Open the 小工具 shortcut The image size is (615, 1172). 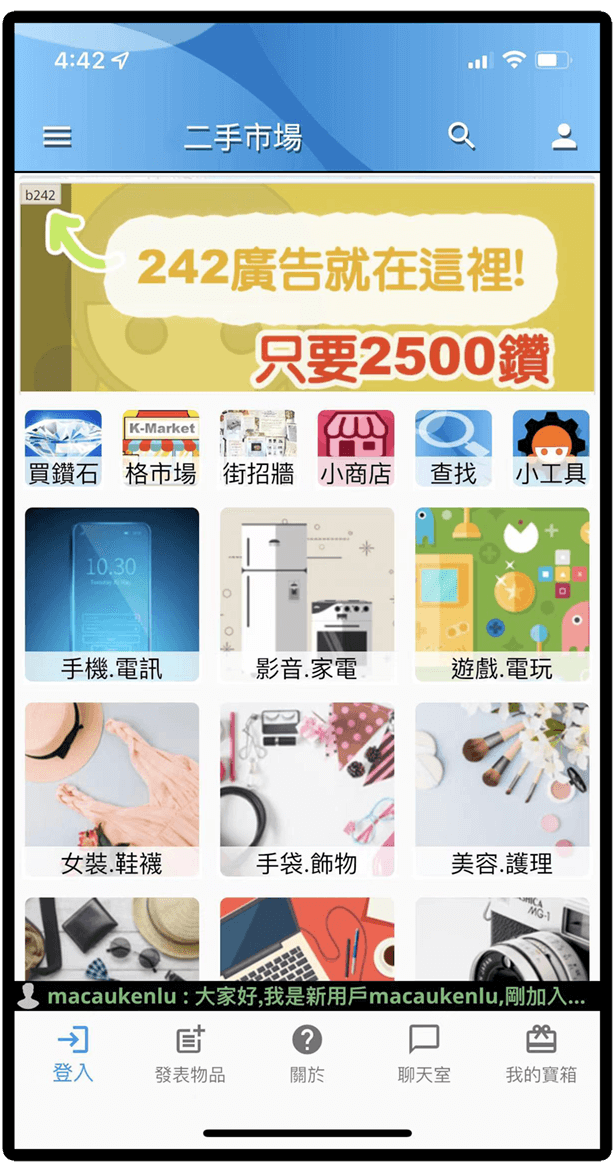[551, 448]
